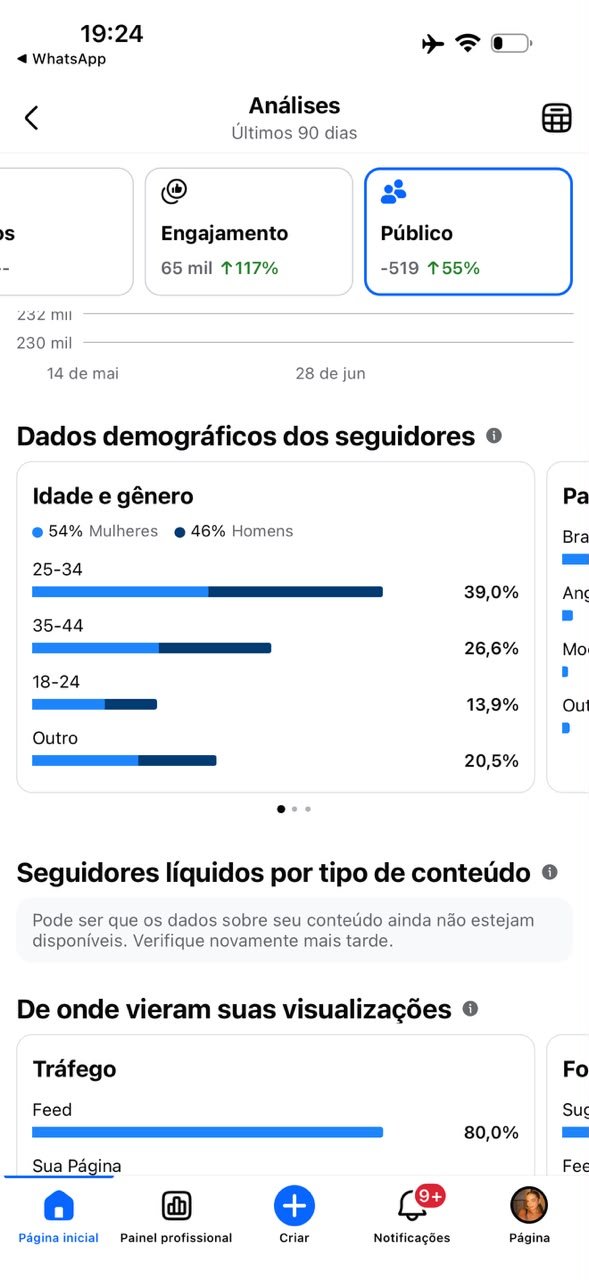This screenshot has width=589, height=1280.
Task: Open the Página profile tab
Action: 529,1216
